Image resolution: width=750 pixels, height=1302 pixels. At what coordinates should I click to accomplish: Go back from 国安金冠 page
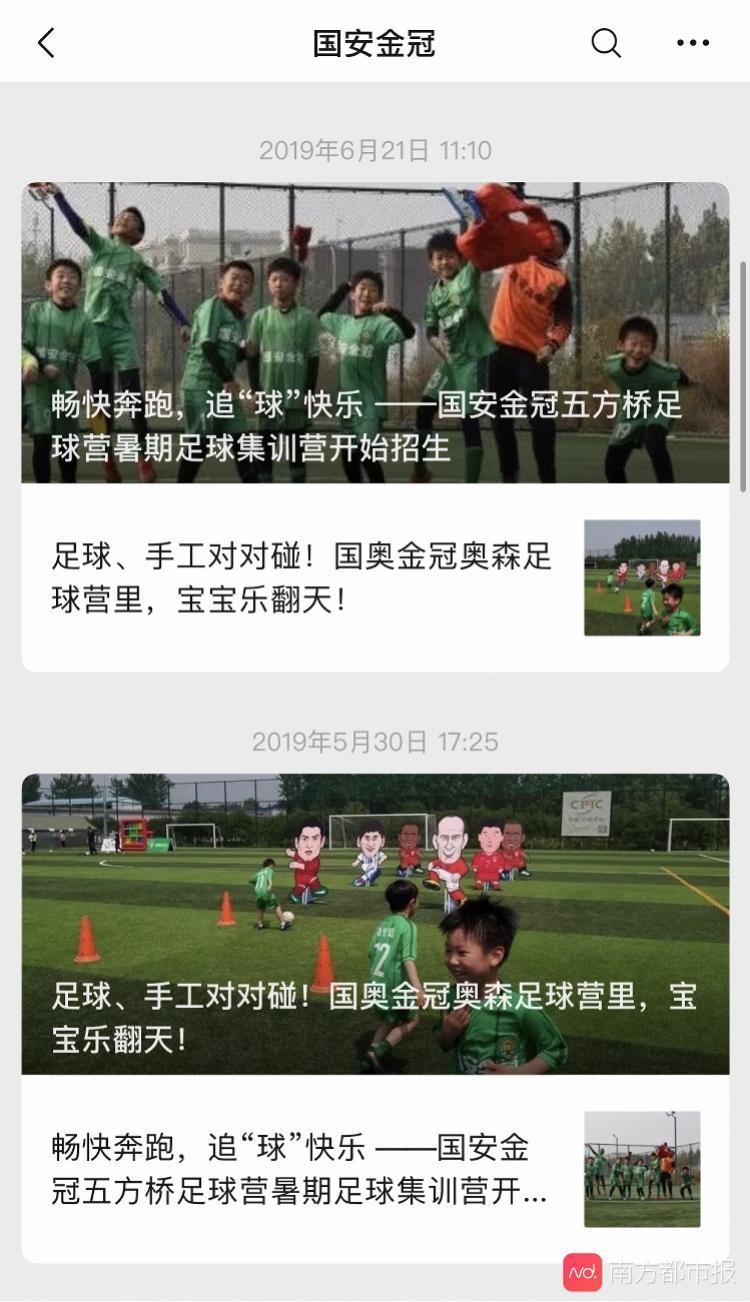click(x=46, y=43)
